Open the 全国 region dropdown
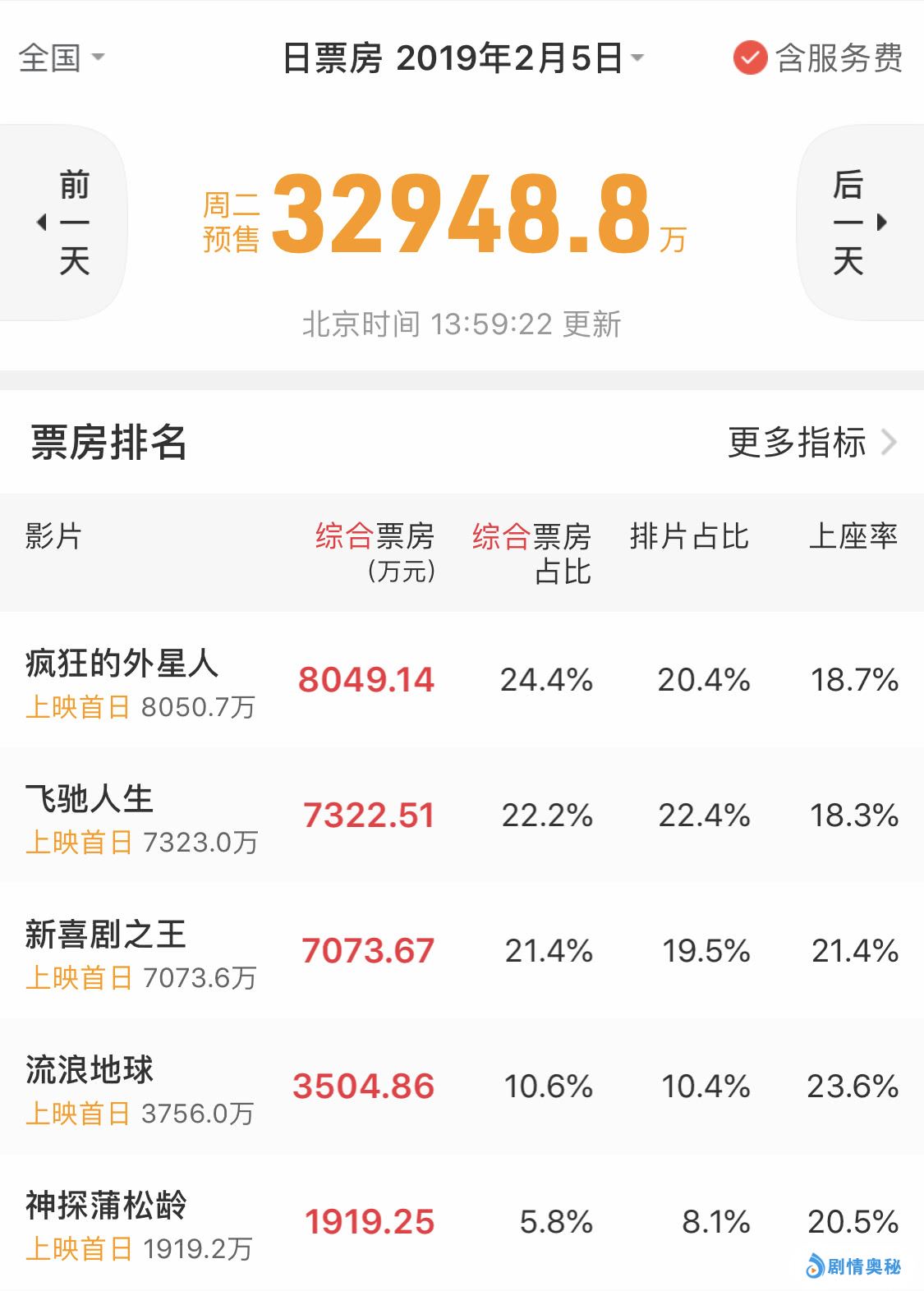 [x=61, y=58]
